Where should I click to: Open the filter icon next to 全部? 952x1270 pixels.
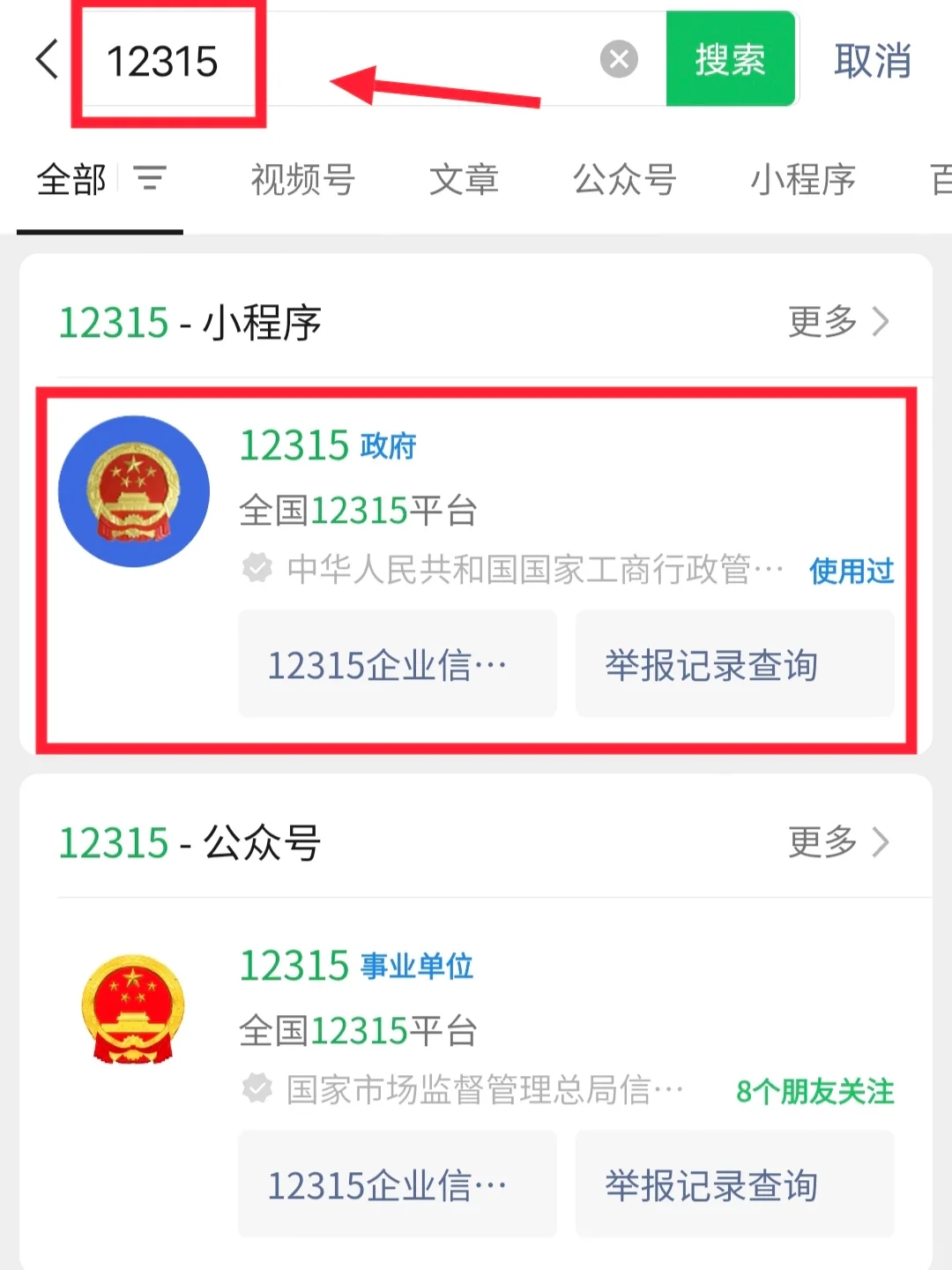click(x=151, y=179)
